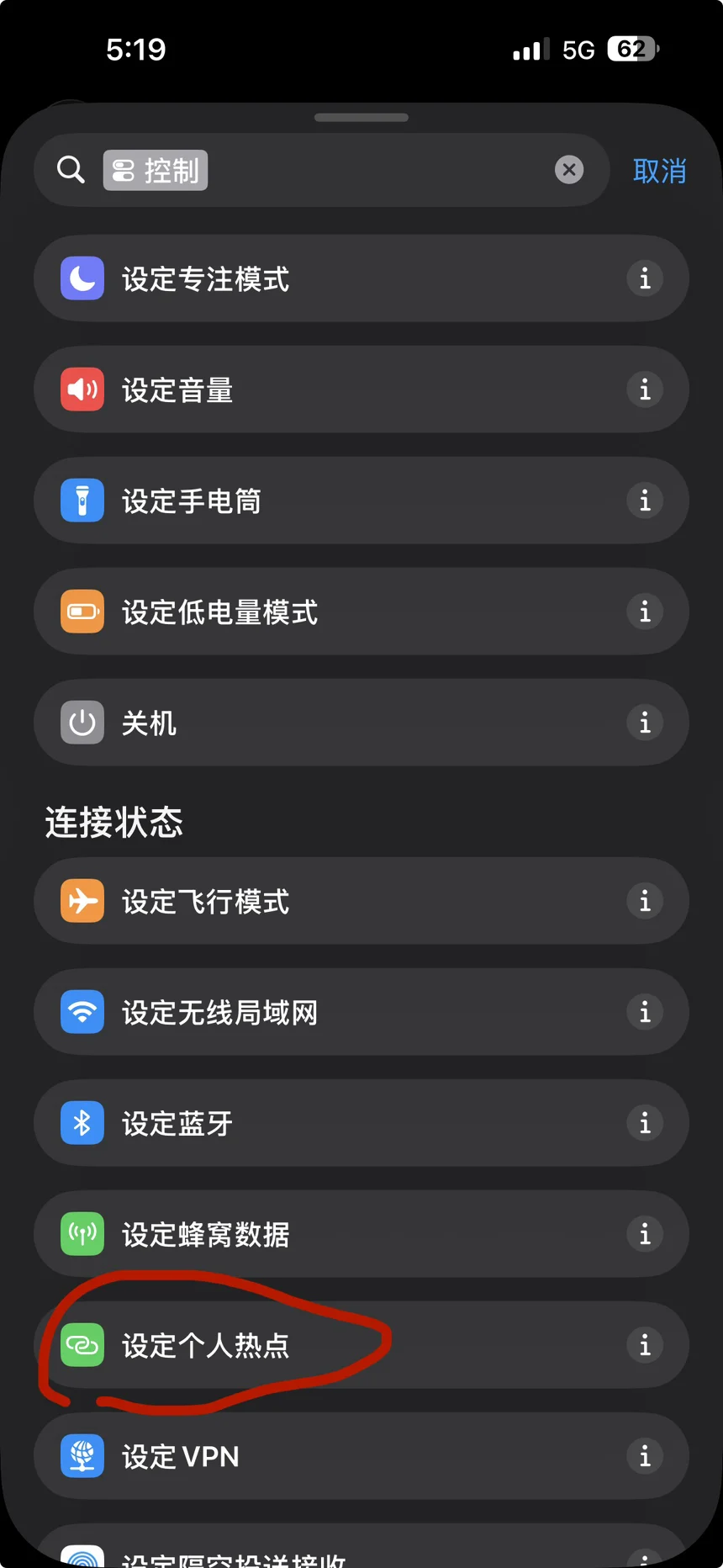
Task: Choose the 设定个人热点 action
Action: 361,1345
